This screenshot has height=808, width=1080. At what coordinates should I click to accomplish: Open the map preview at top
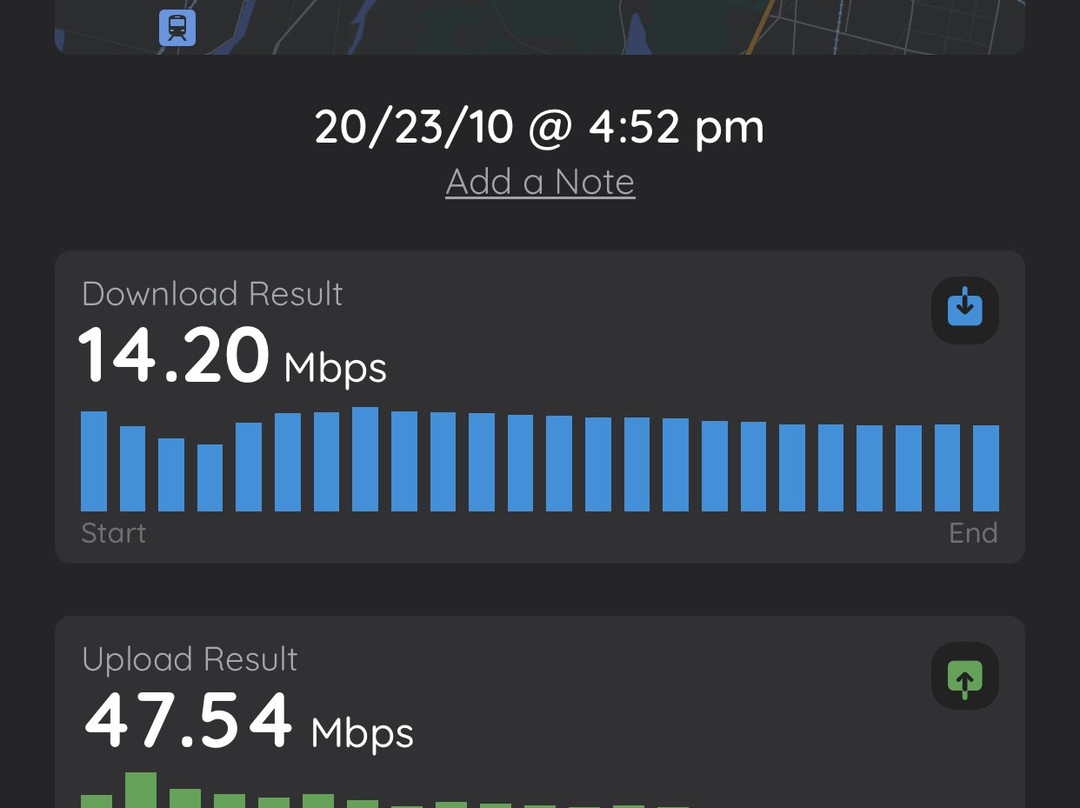[x=540, y=26]
